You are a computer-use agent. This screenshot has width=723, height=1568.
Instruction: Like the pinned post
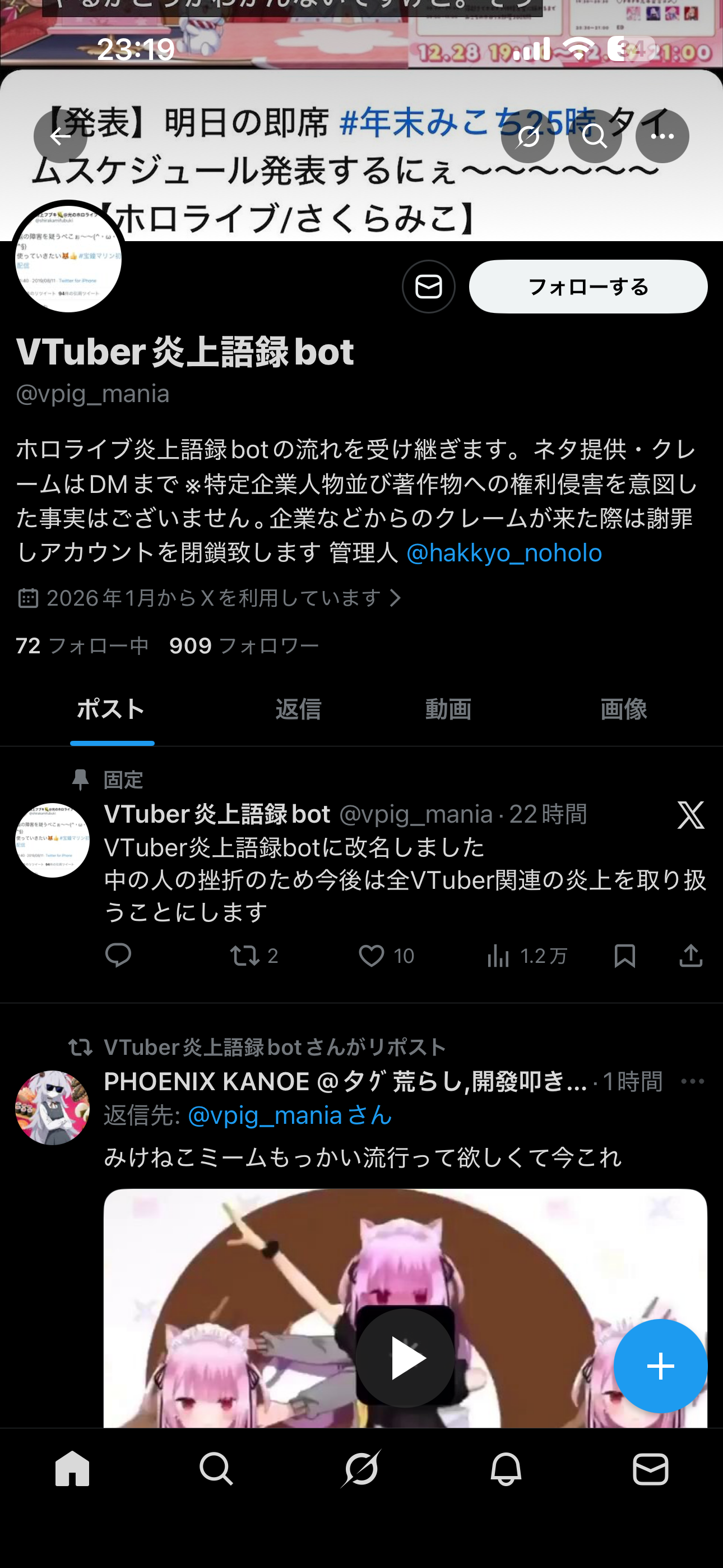tap(371, 956)
